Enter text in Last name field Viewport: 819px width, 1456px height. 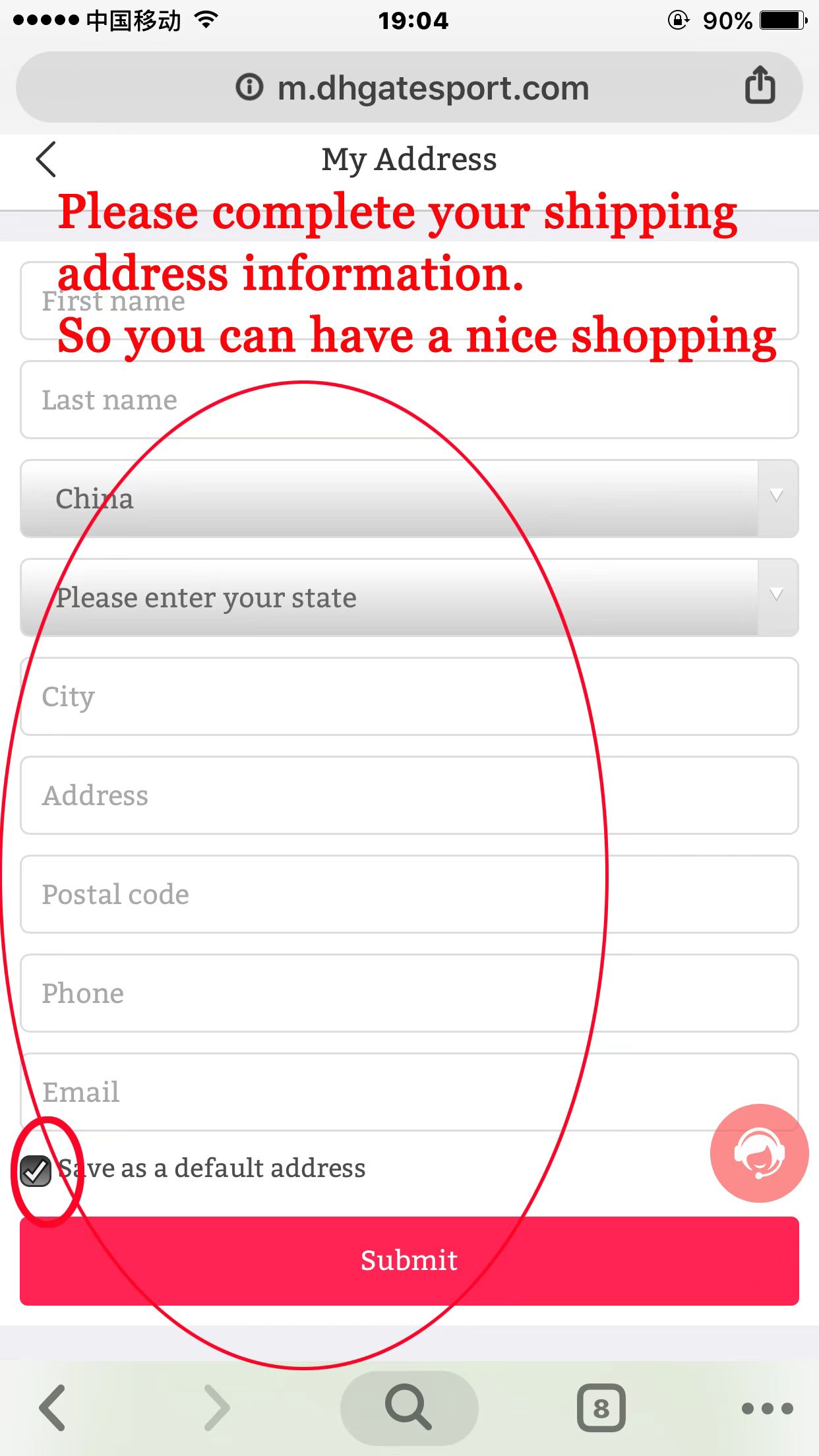(x=409, y=400)
